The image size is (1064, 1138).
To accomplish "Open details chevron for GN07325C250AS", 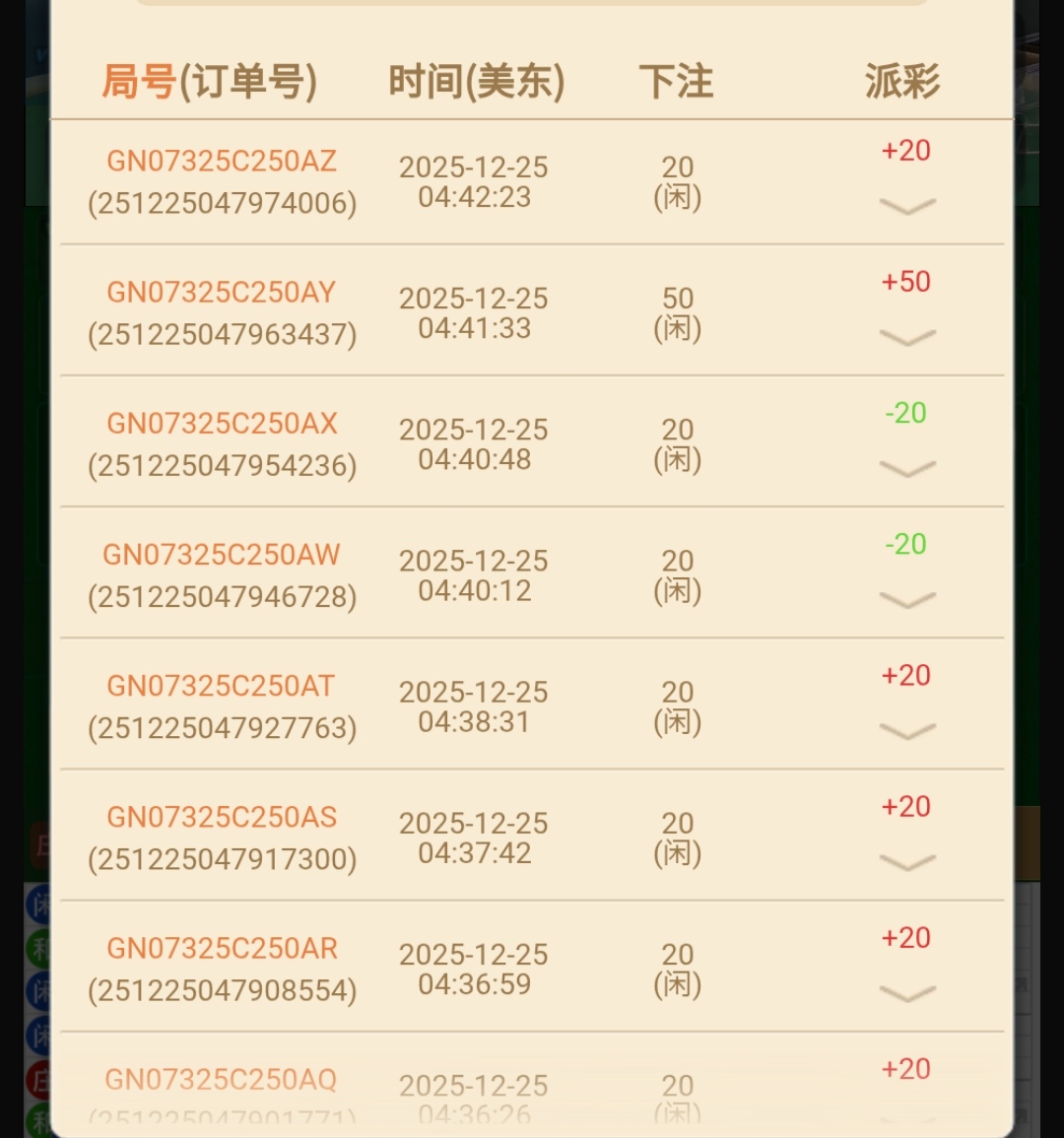I will pyautogui.click(x=906, y=863).
